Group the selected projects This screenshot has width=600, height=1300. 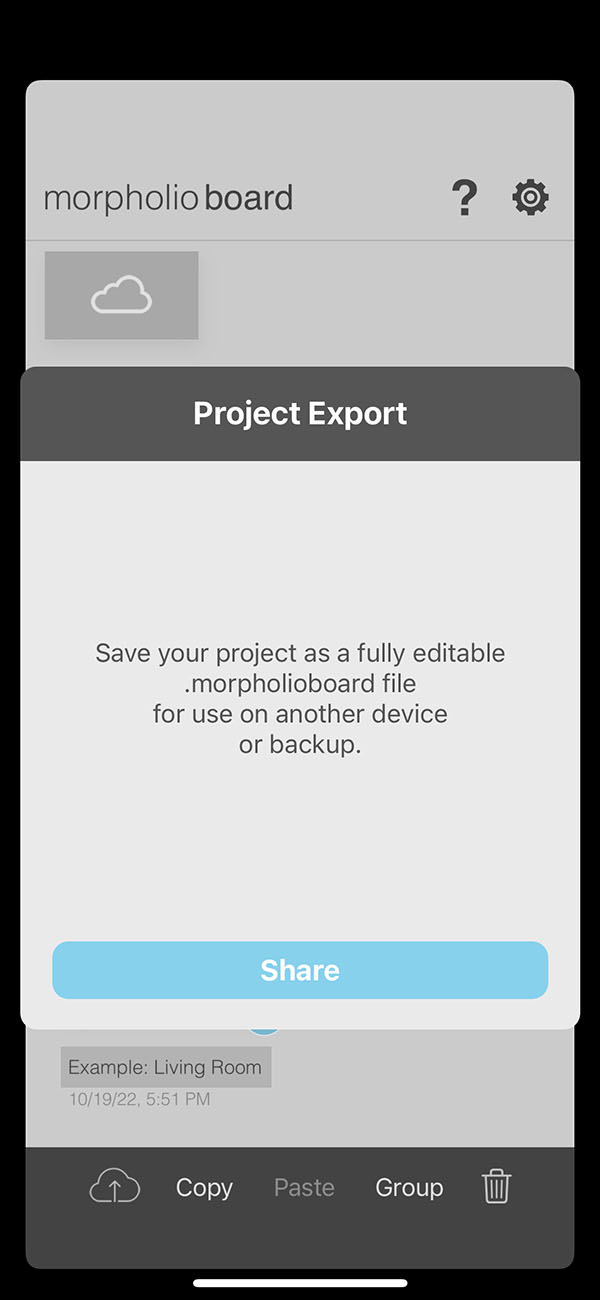pos(409,1187)
